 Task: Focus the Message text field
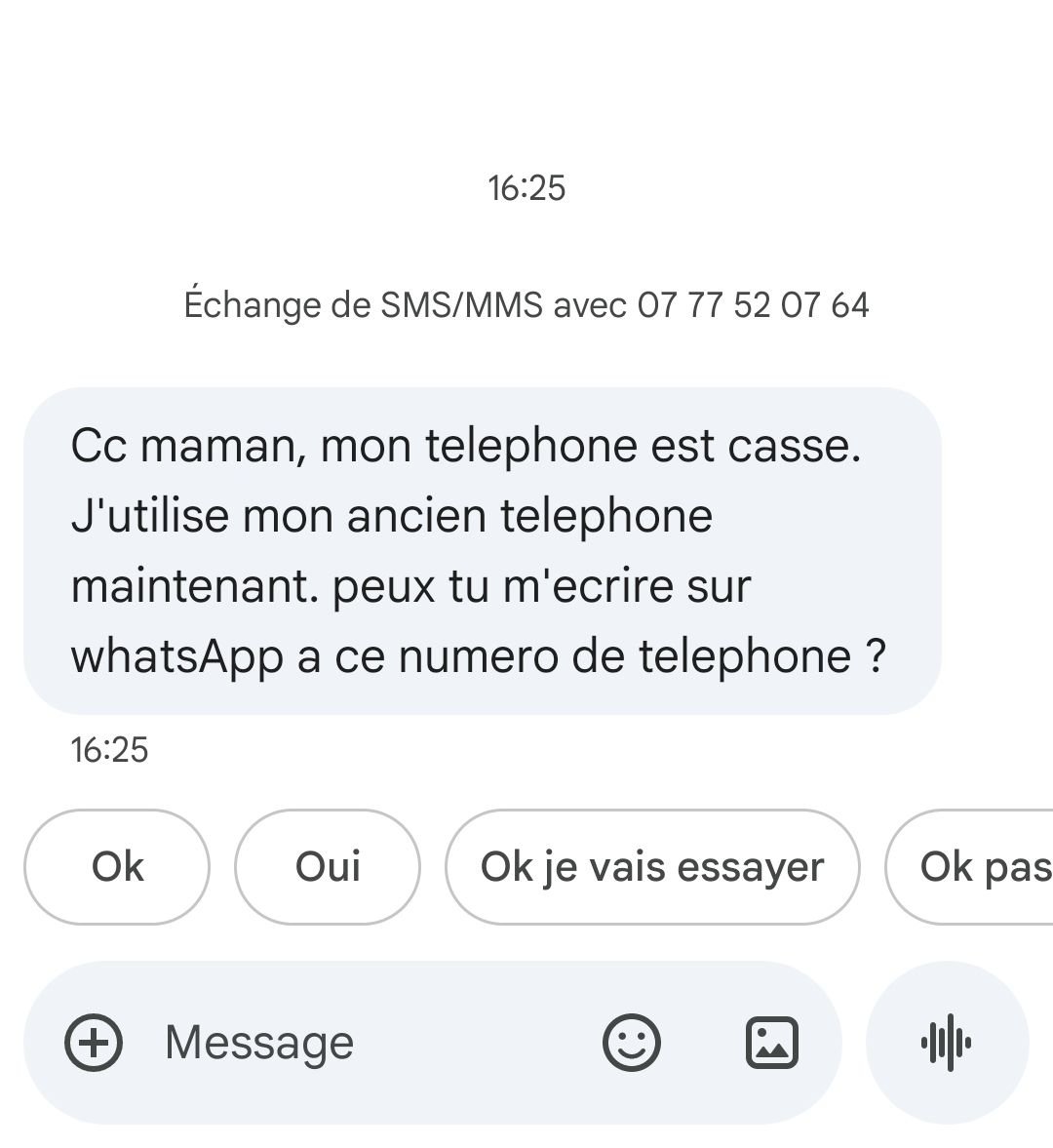click(370, 1043)
